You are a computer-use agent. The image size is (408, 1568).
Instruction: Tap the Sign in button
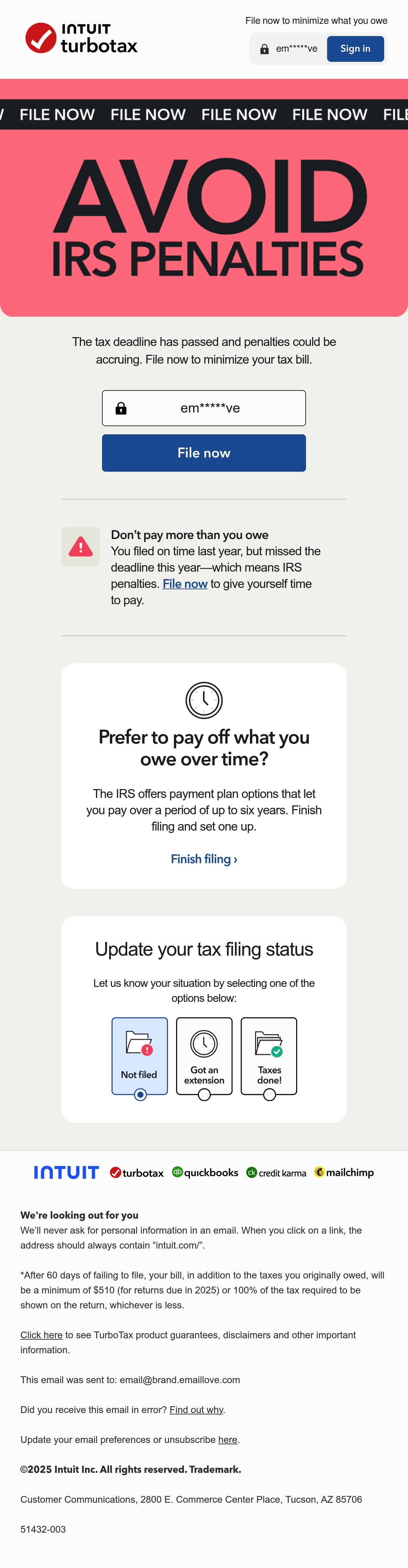pos(355,49)
